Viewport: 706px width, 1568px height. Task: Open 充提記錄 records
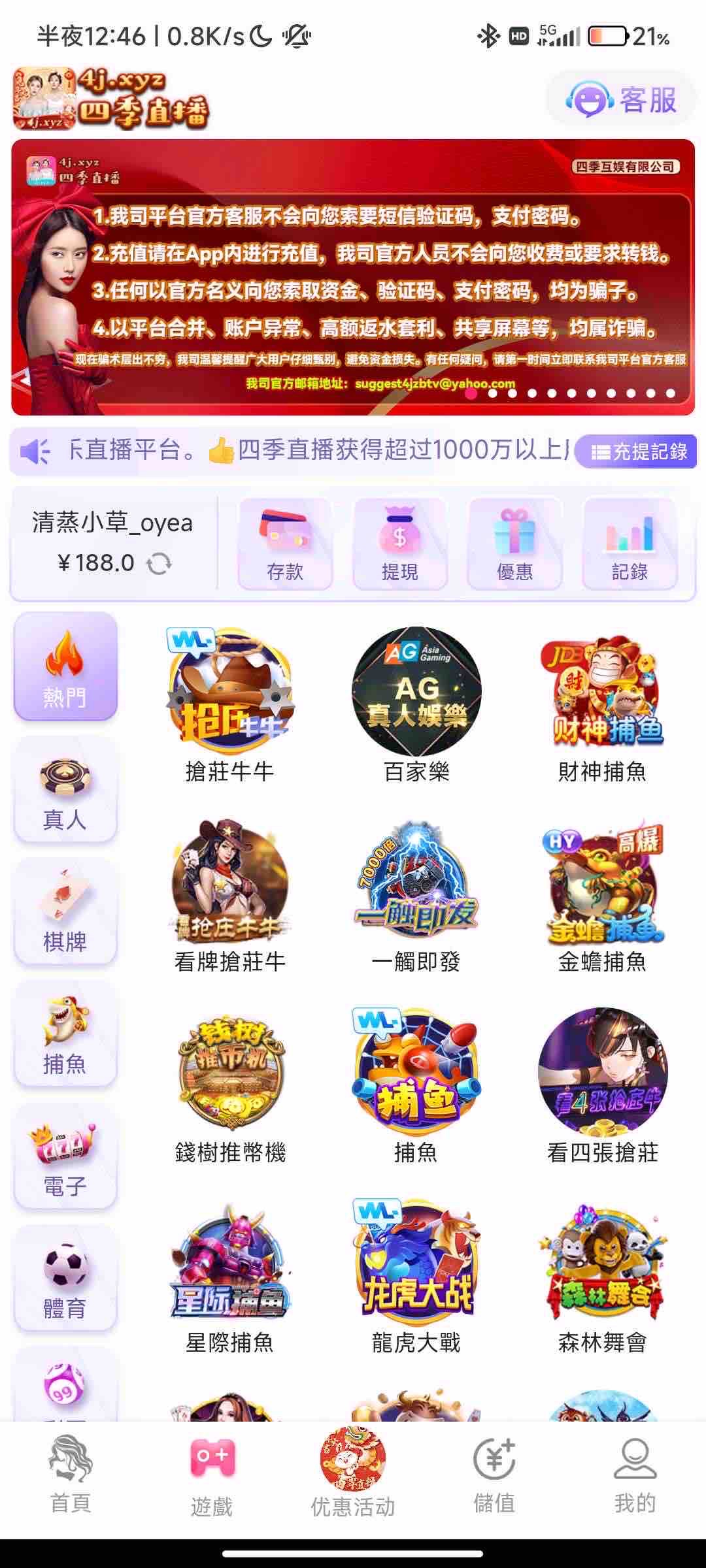click(x=635, y=451)
